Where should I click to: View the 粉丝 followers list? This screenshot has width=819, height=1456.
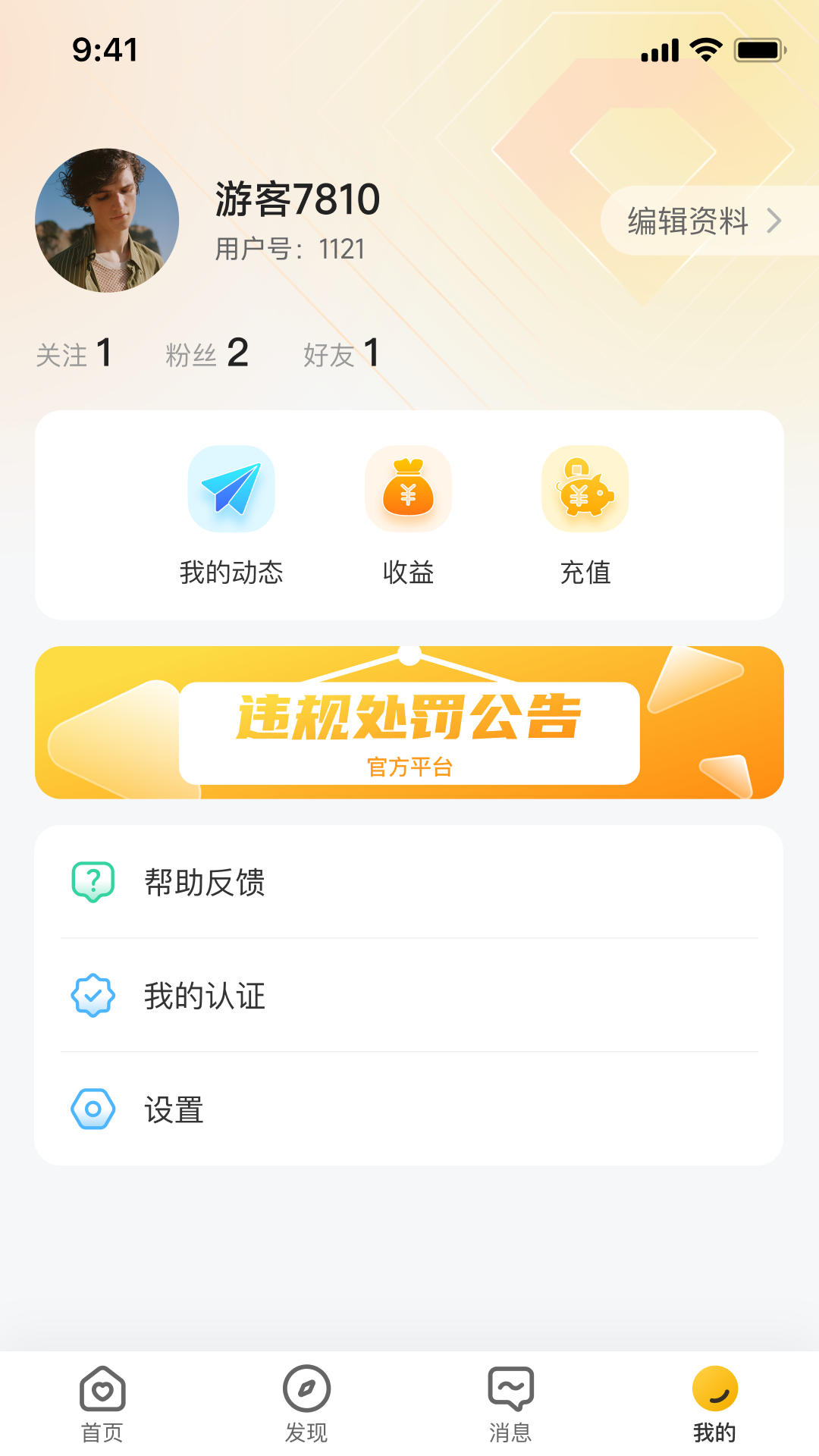(x=206, y=353)
